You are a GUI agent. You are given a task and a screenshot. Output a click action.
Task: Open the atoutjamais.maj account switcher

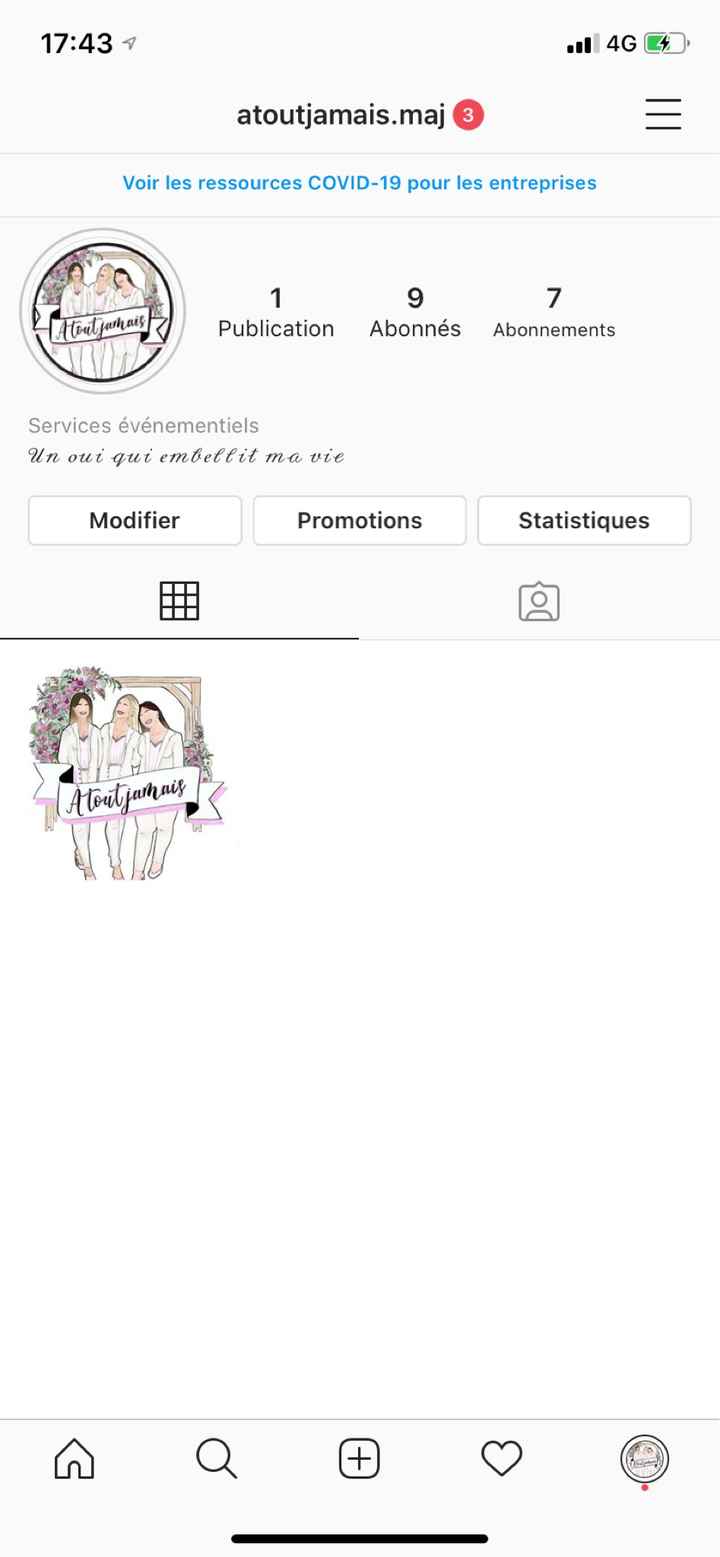341,116
